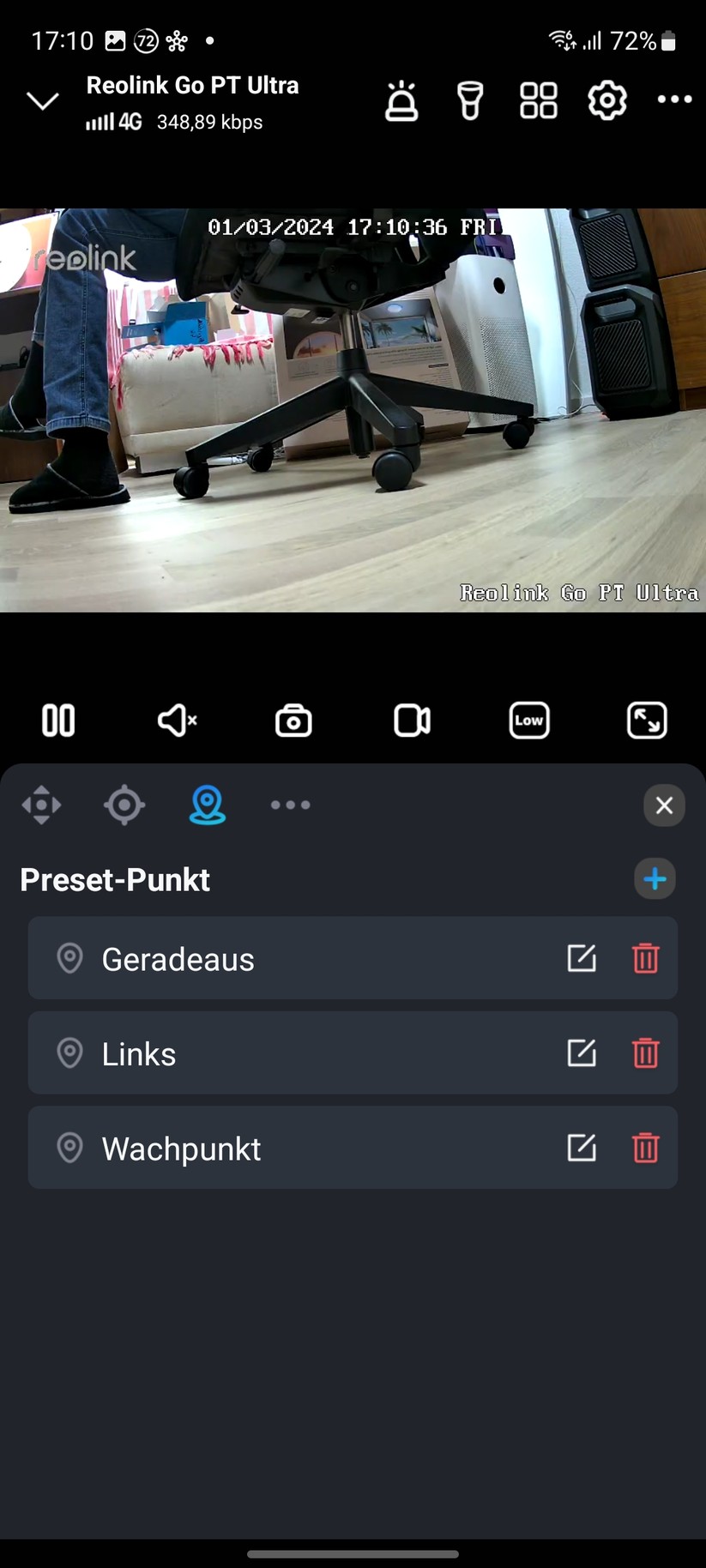The height and width of the screenshot is (1568, 706).
Task: Activate the siren alarm icon
Action: pos(401,100)
